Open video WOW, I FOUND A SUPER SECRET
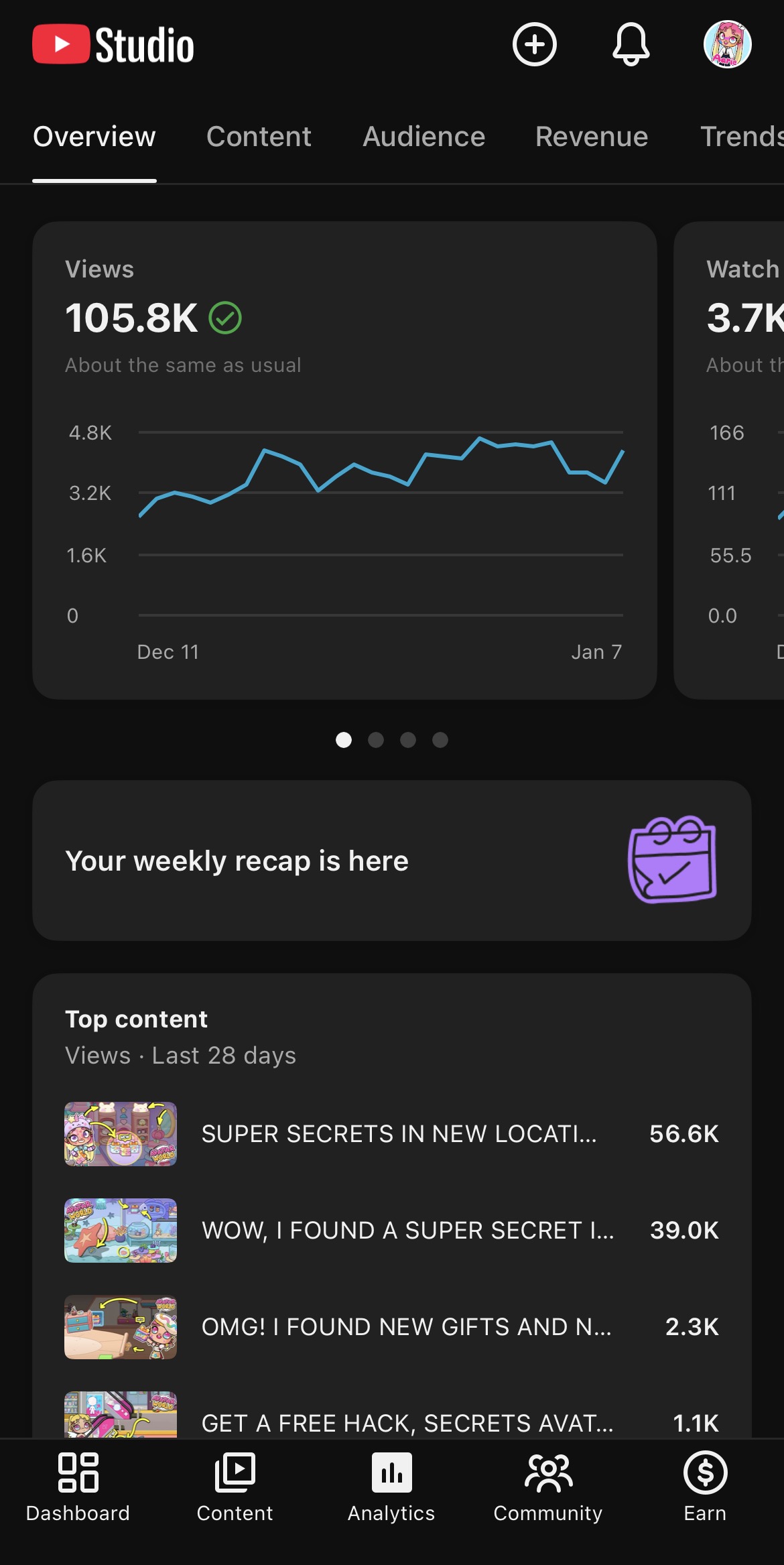Image resolution: width=784 pixels, height=1565 pixels. tap(391, 1231)
